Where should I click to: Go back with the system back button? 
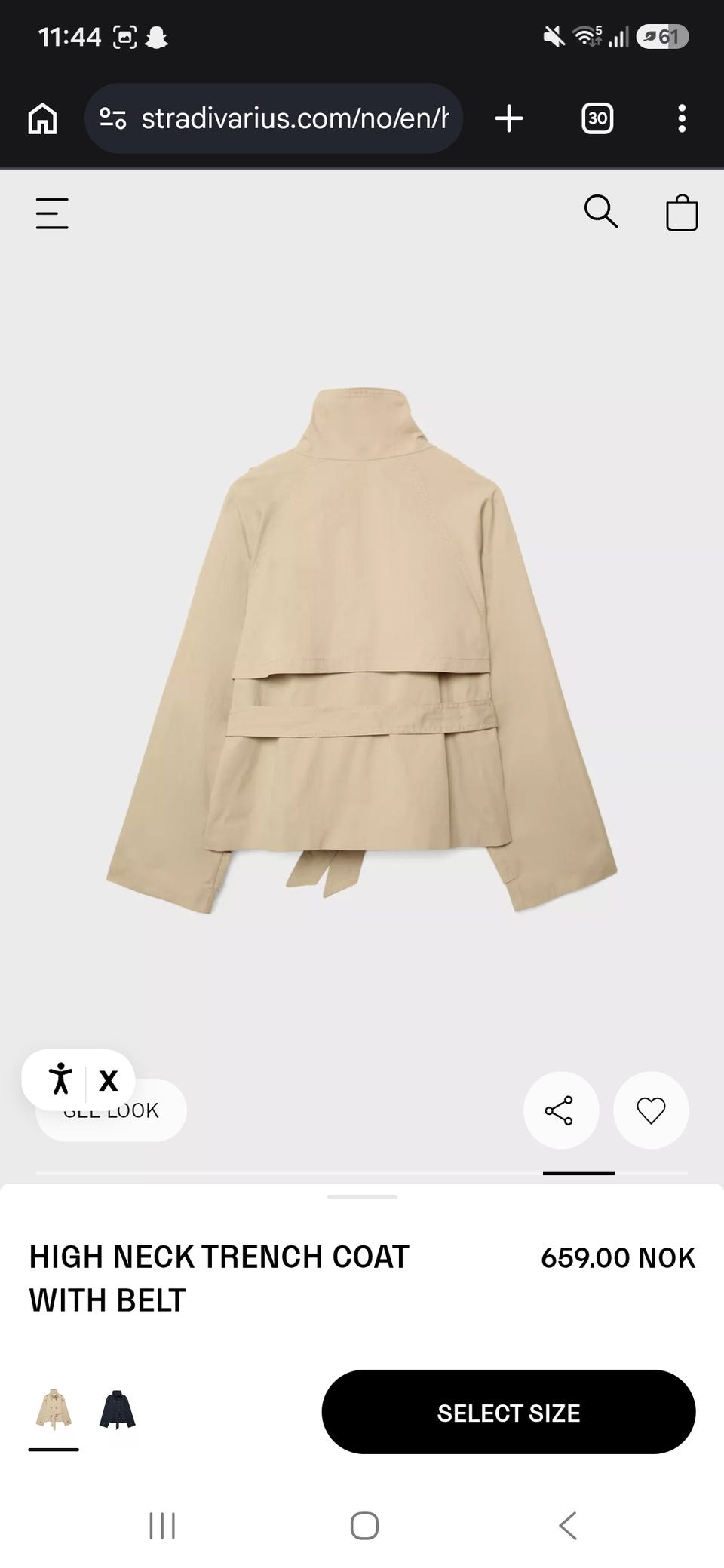pos(567,1525)
